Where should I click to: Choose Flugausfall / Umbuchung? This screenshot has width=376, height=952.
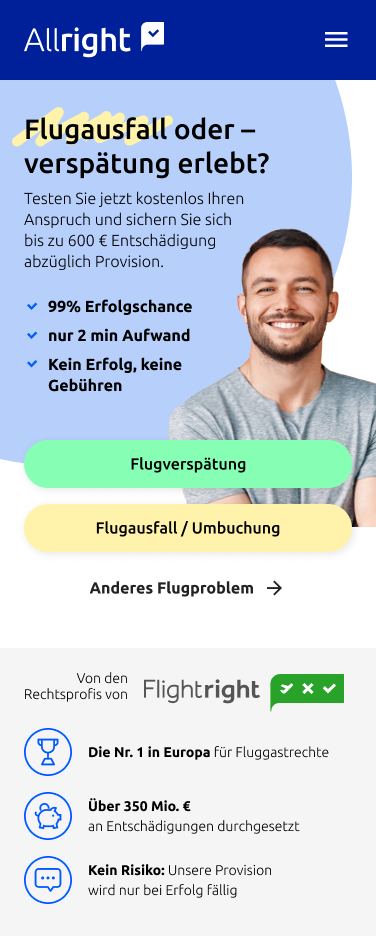tap(188, 528)
